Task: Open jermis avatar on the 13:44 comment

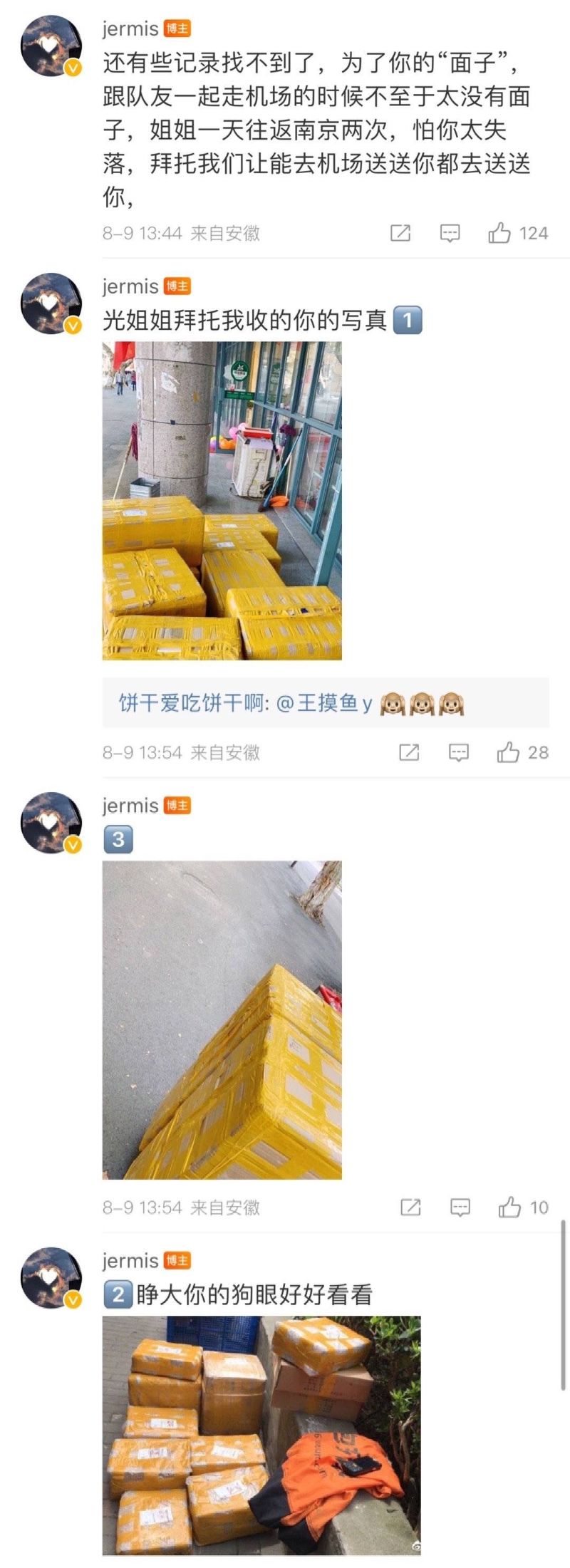Action: click(51, 46)
